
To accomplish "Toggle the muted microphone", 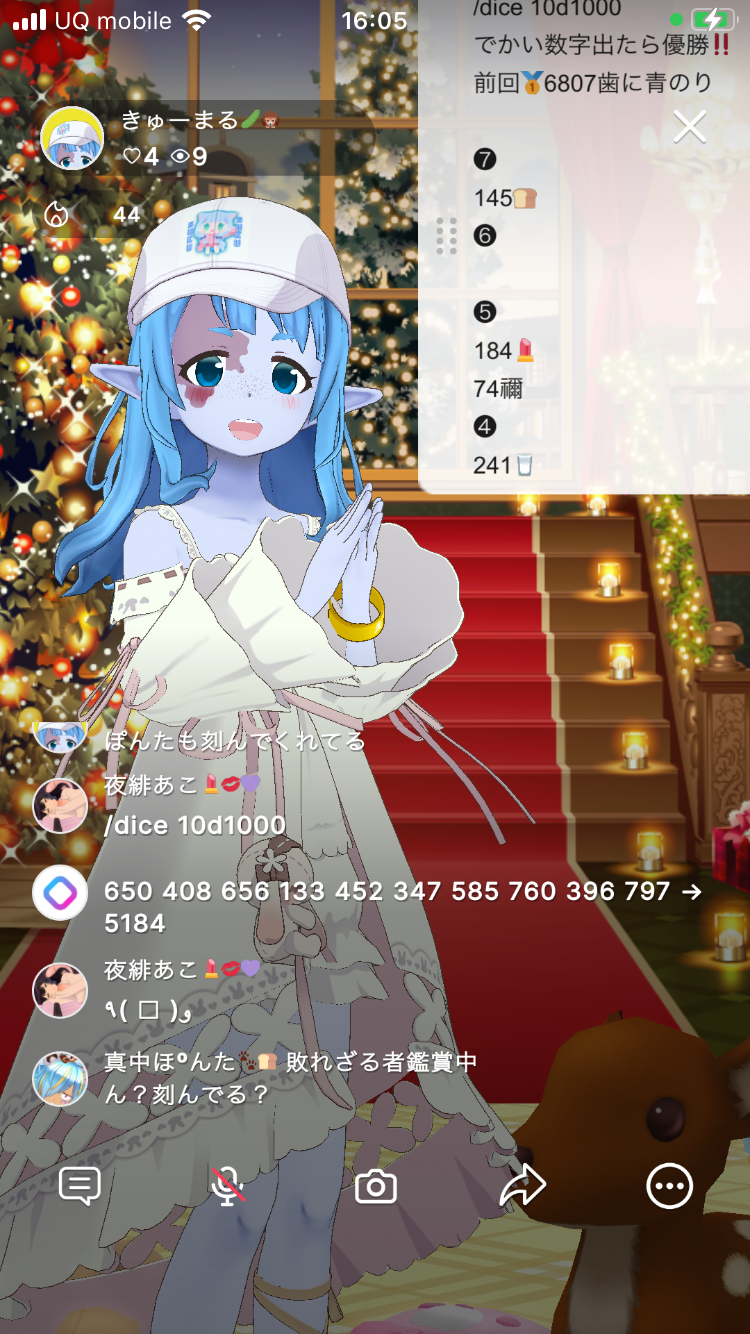I will (x=228, y=1186).
